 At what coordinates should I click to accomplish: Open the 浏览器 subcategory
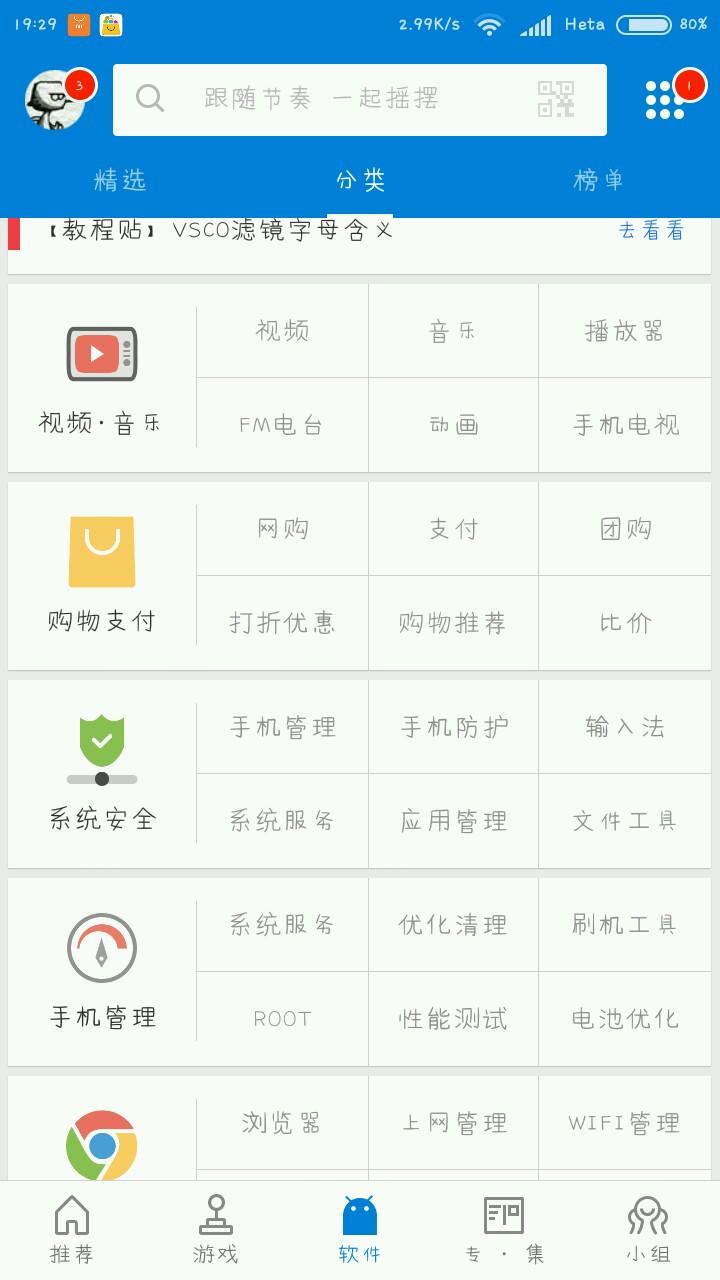(282, 1123)
